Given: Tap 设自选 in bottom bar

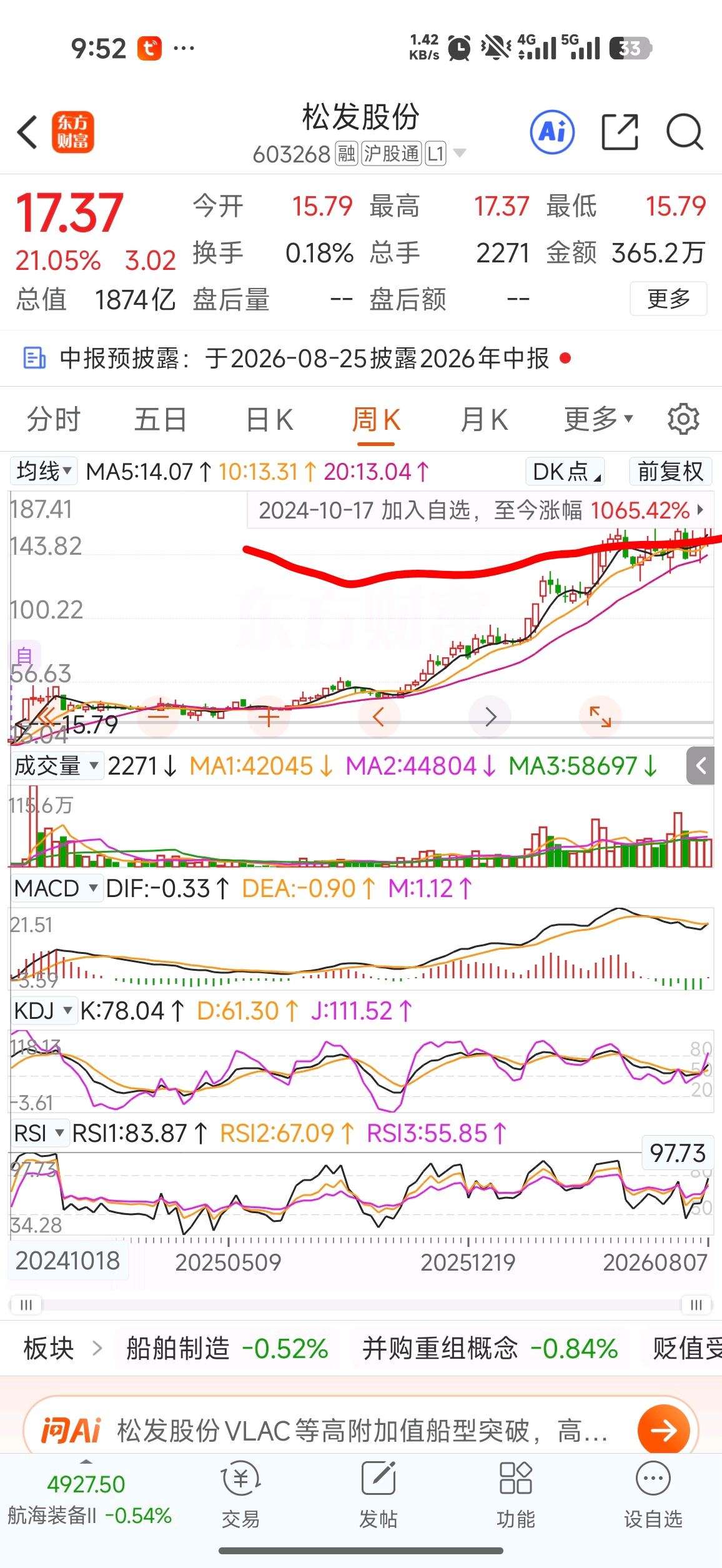Looking at the screenshot, I should (653, 1494).
